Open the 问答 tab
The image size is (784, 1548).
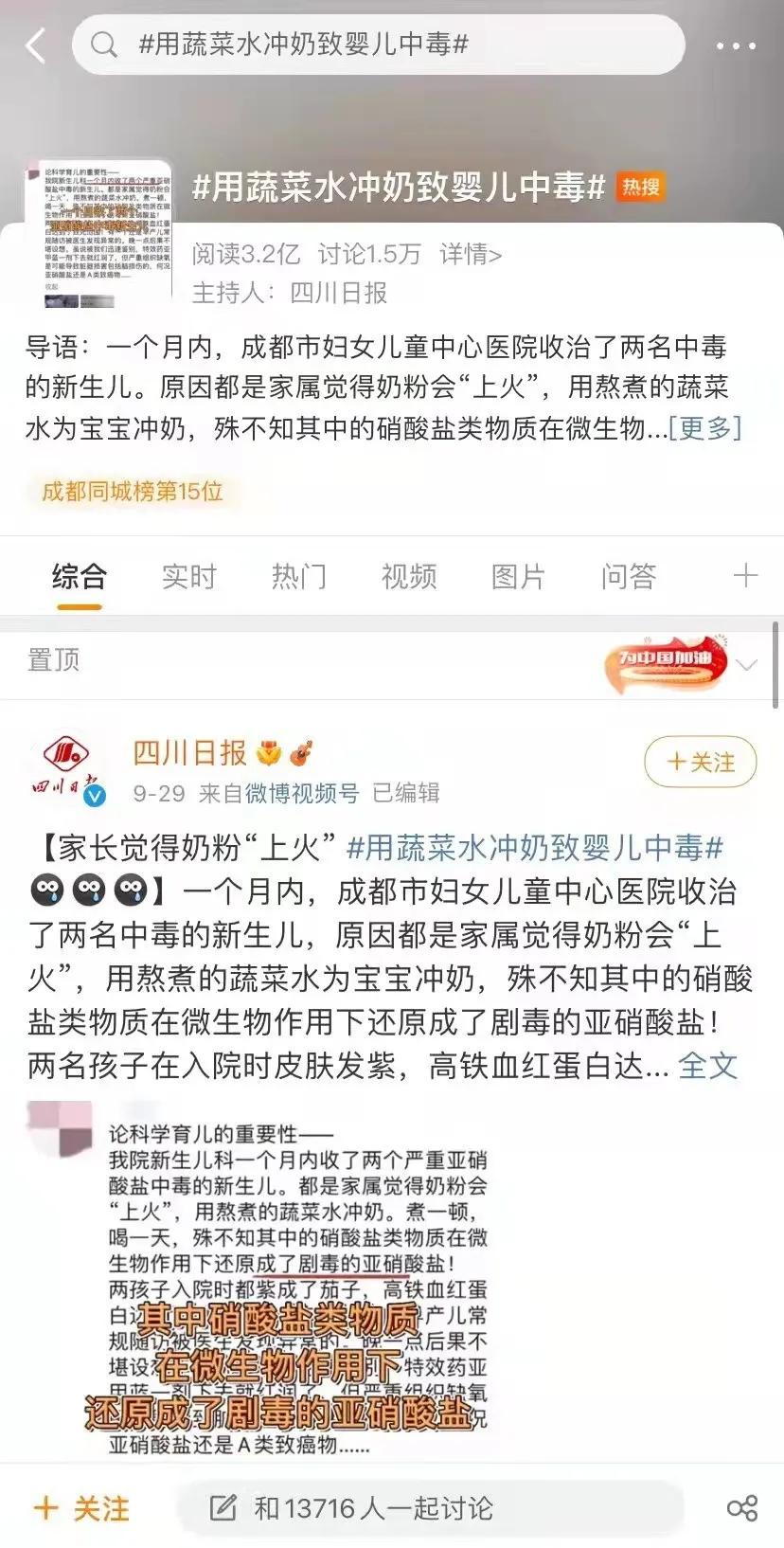click(x=628, y=576)
